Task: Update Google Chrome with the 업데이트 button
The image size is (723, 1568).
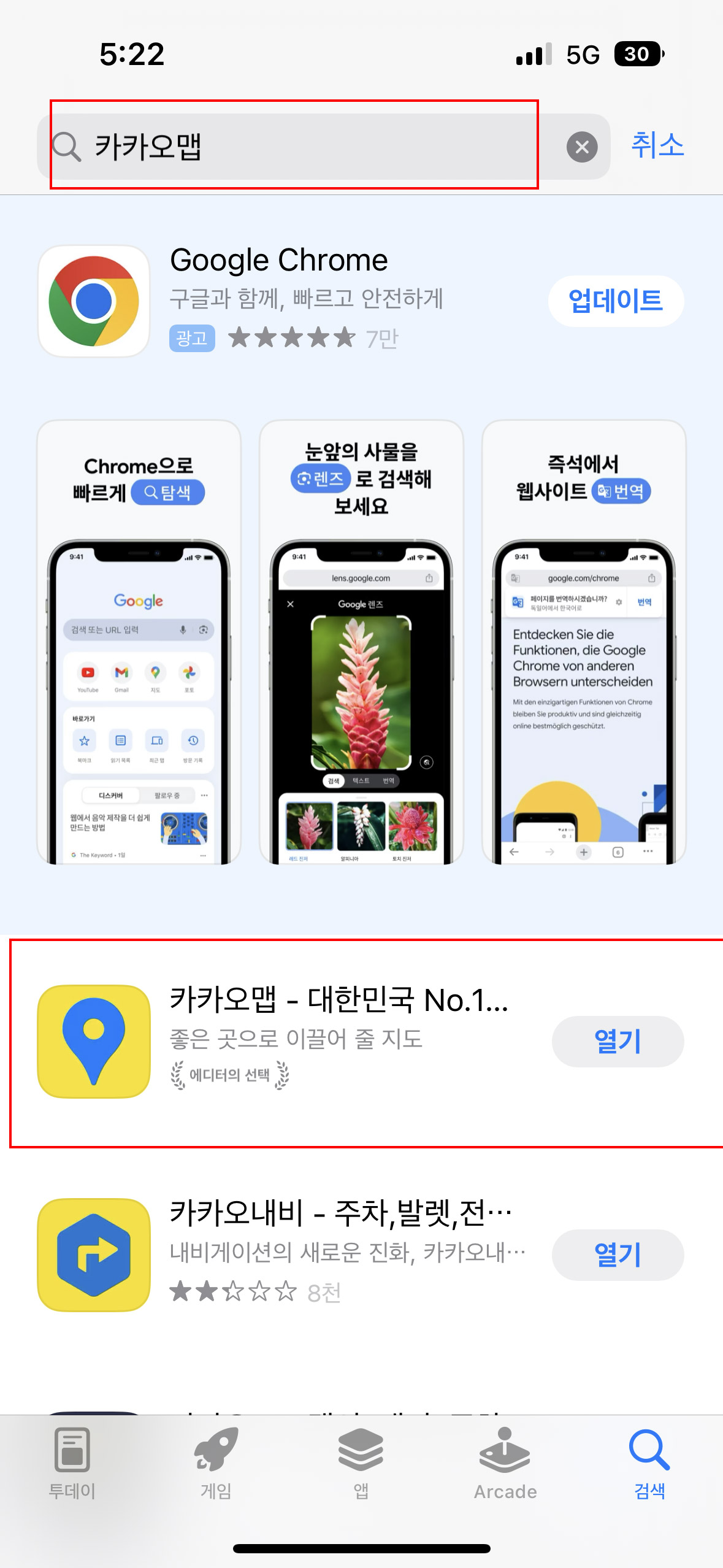Action: [x=616, y=301]
